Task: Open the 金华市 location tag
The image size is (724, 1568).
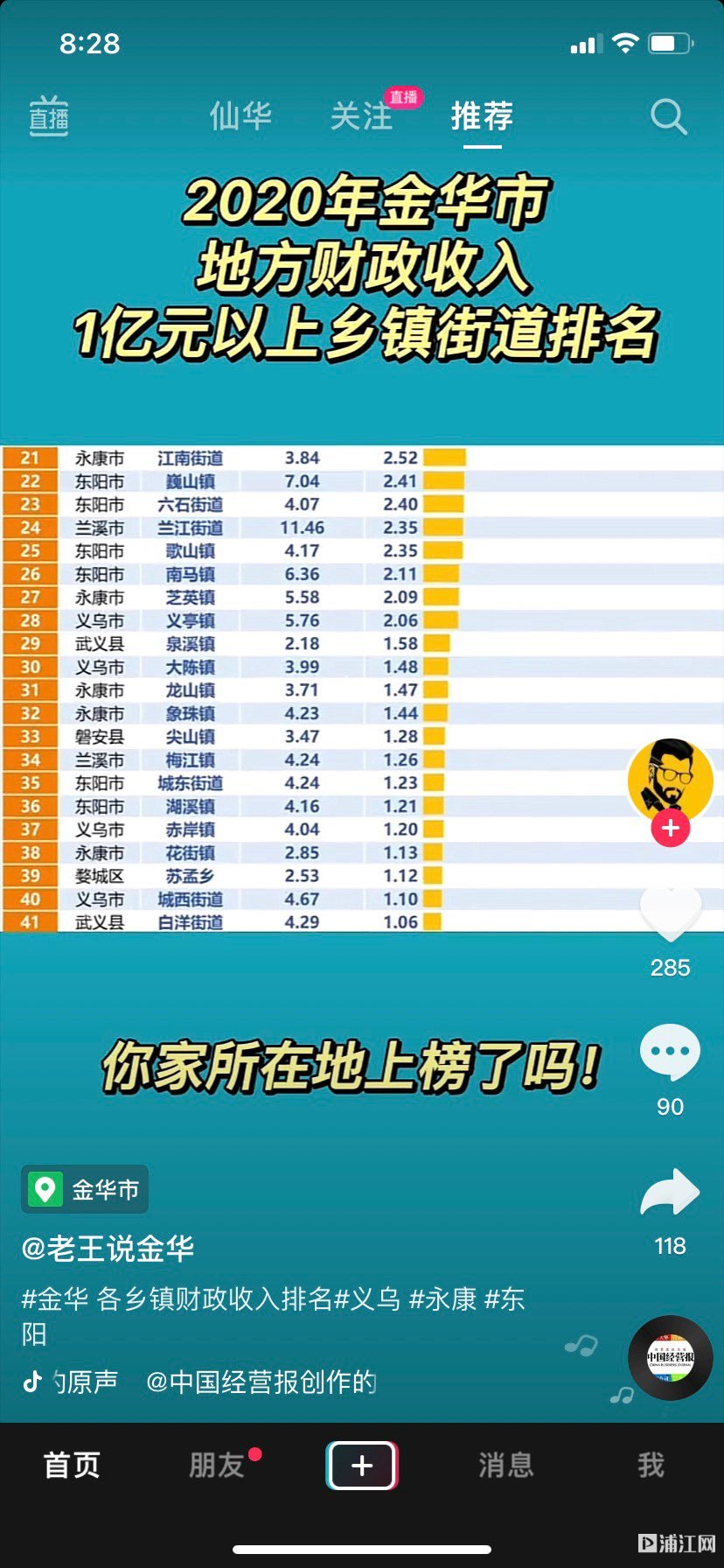Action: (86, 1190)
